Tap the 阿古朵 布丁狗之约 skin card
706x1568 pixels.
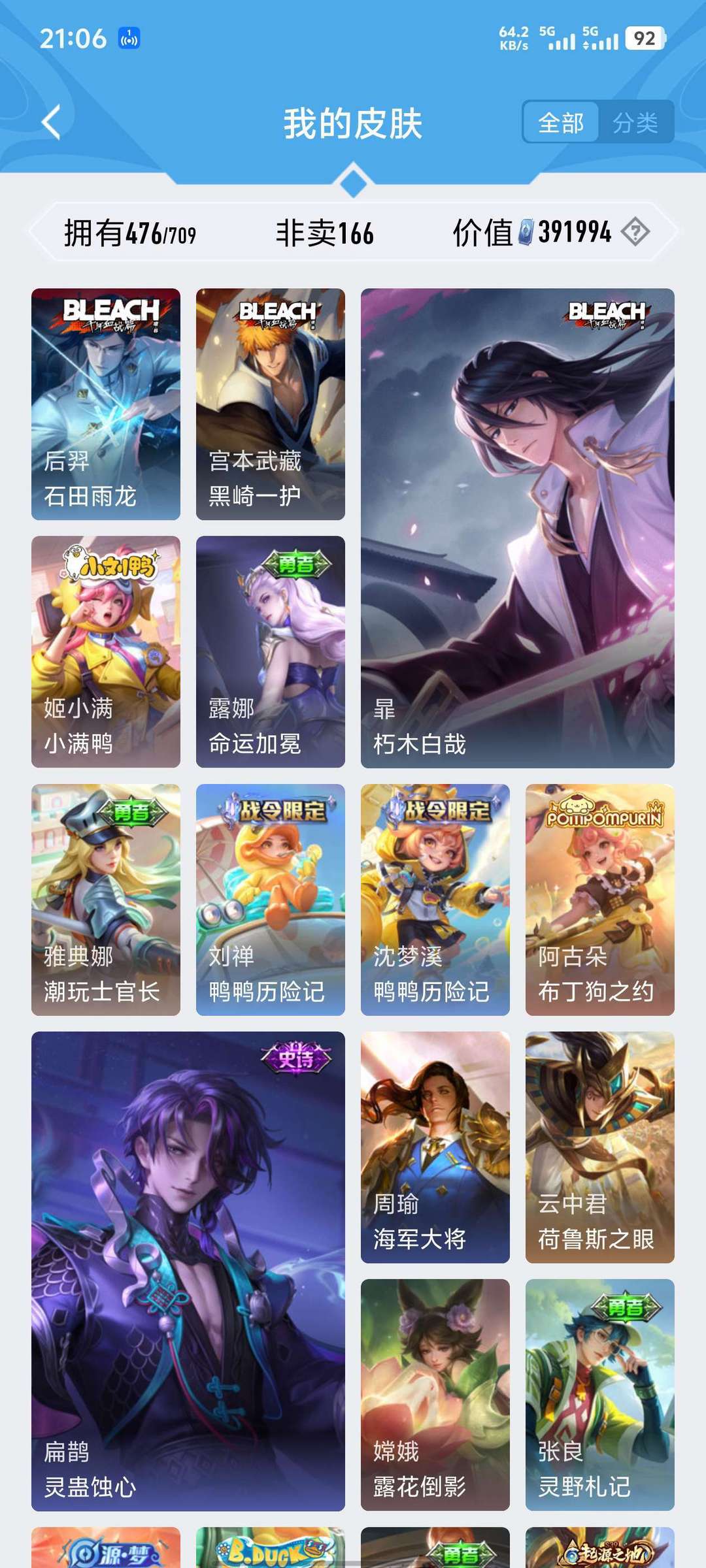coord(600,900)
